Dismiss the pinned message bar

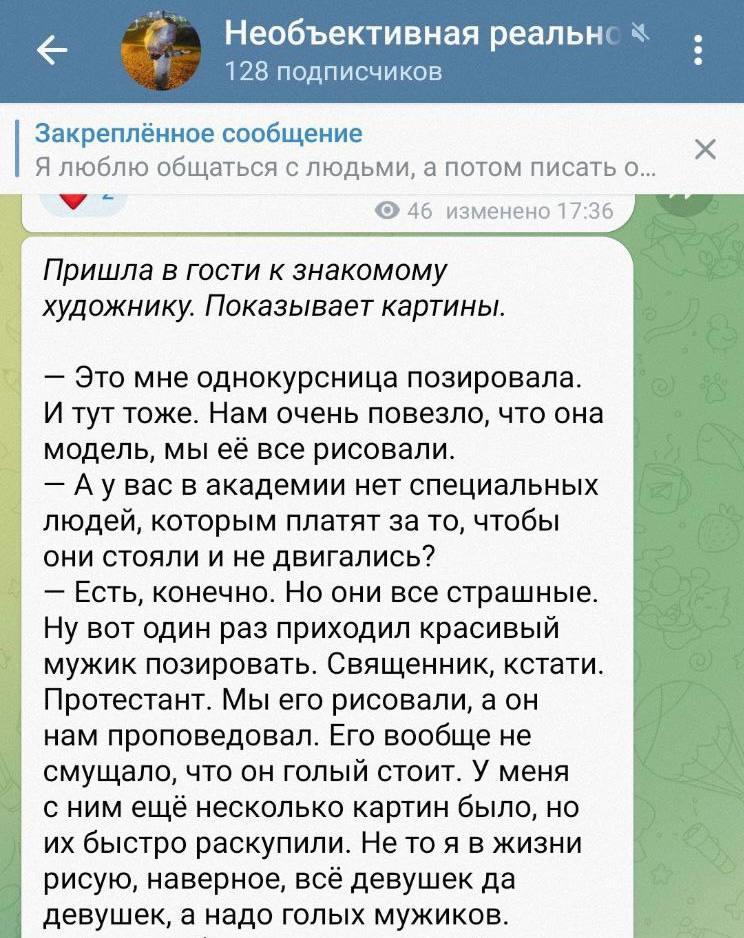704,150
